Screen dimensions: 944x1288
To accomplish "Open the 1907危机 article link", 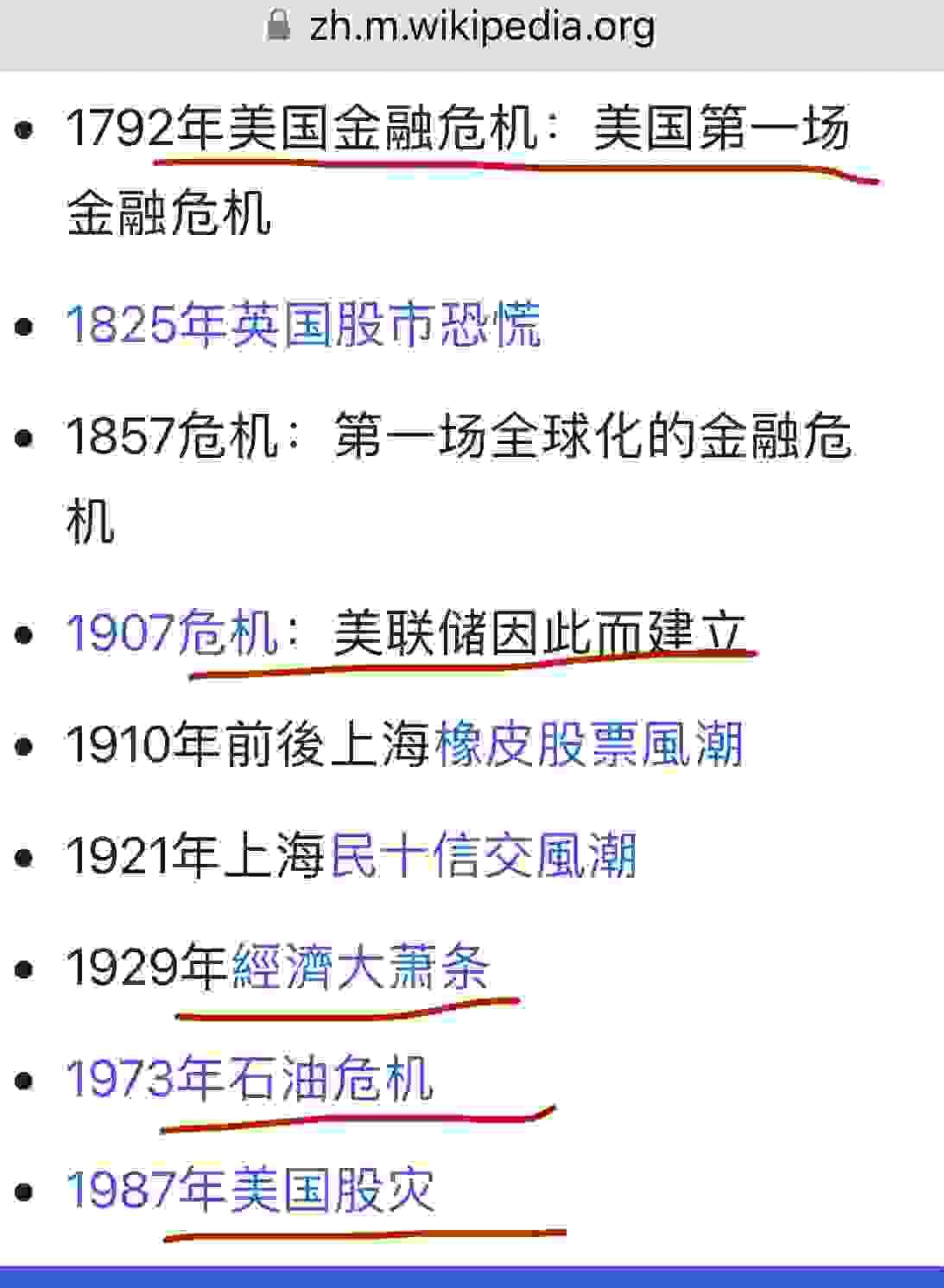I will 173,632.
